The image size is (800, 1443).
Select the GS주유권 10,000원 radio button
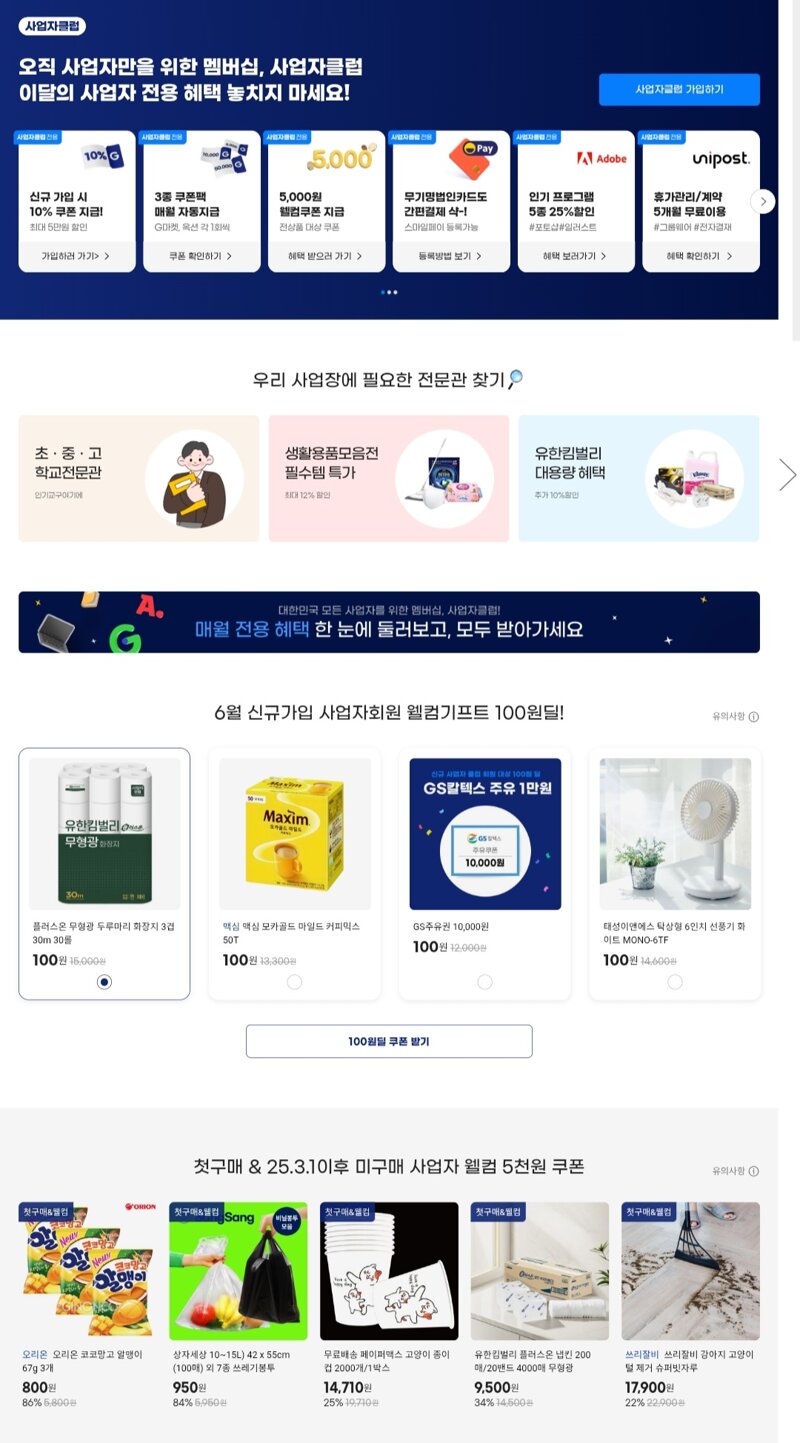(485, 982)
